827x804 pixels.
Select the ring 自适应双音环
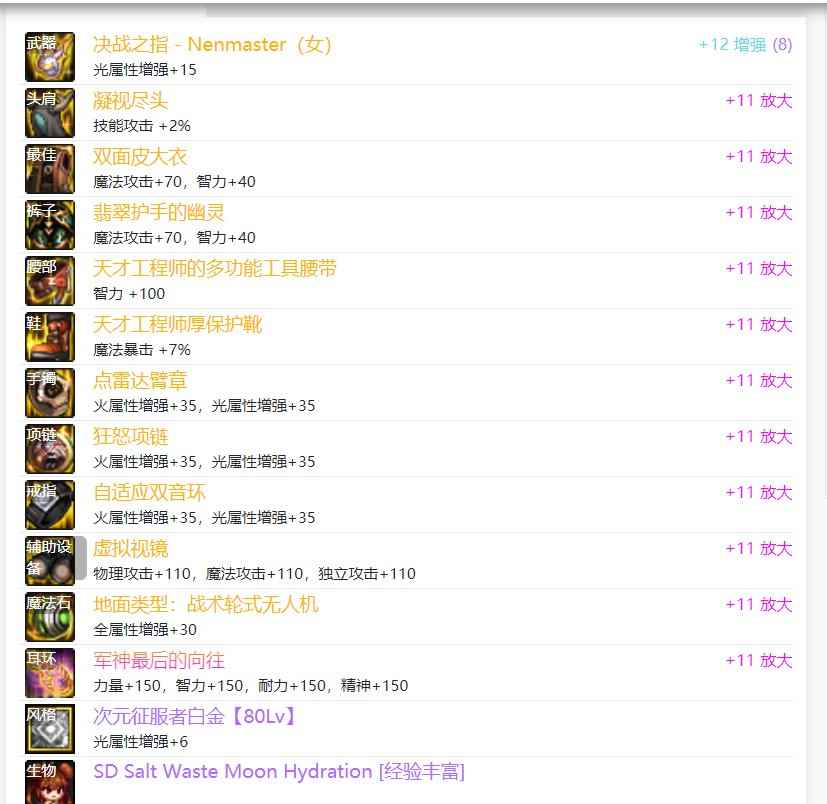pyautogui.click(x=149, y=492)
